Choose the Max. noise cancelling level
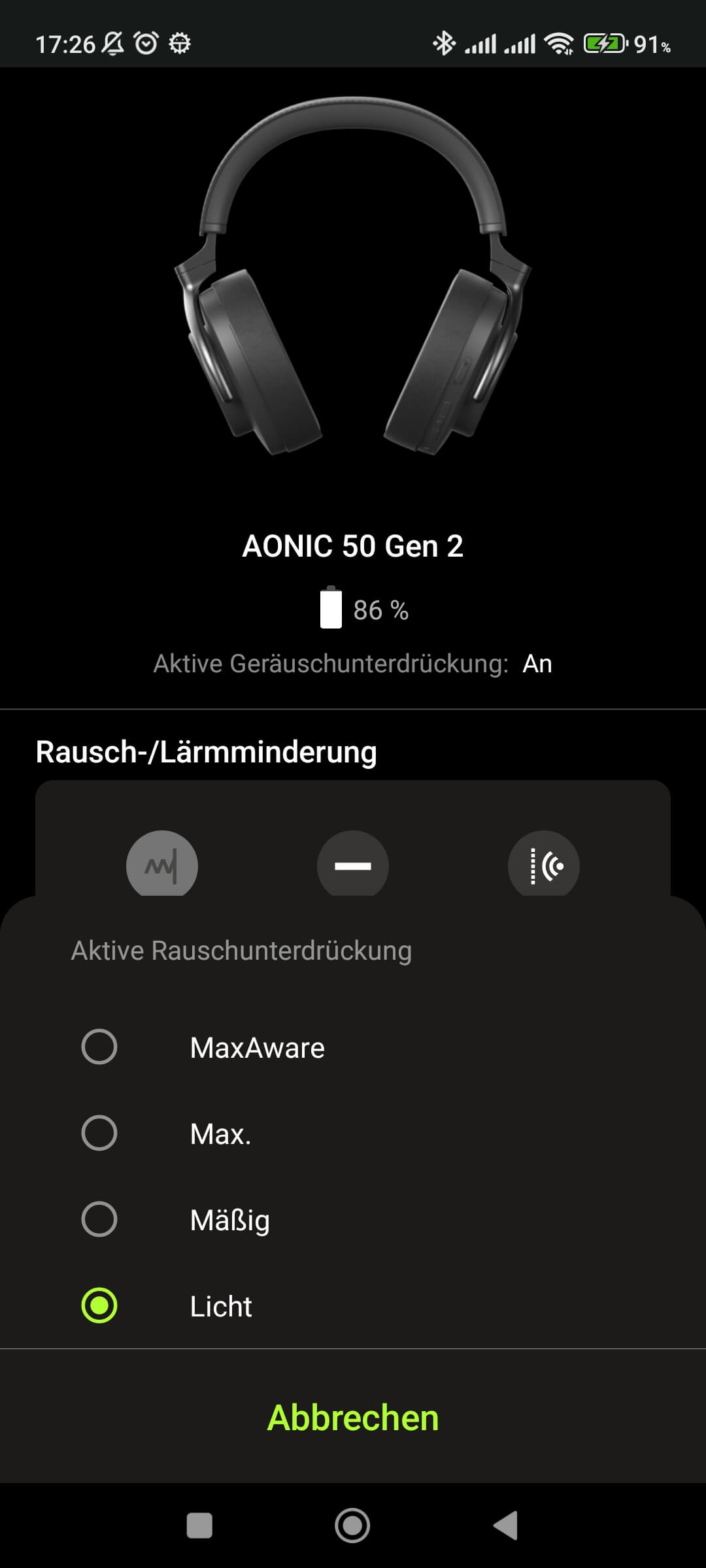706x1568 pixels. click(99, 1134)
